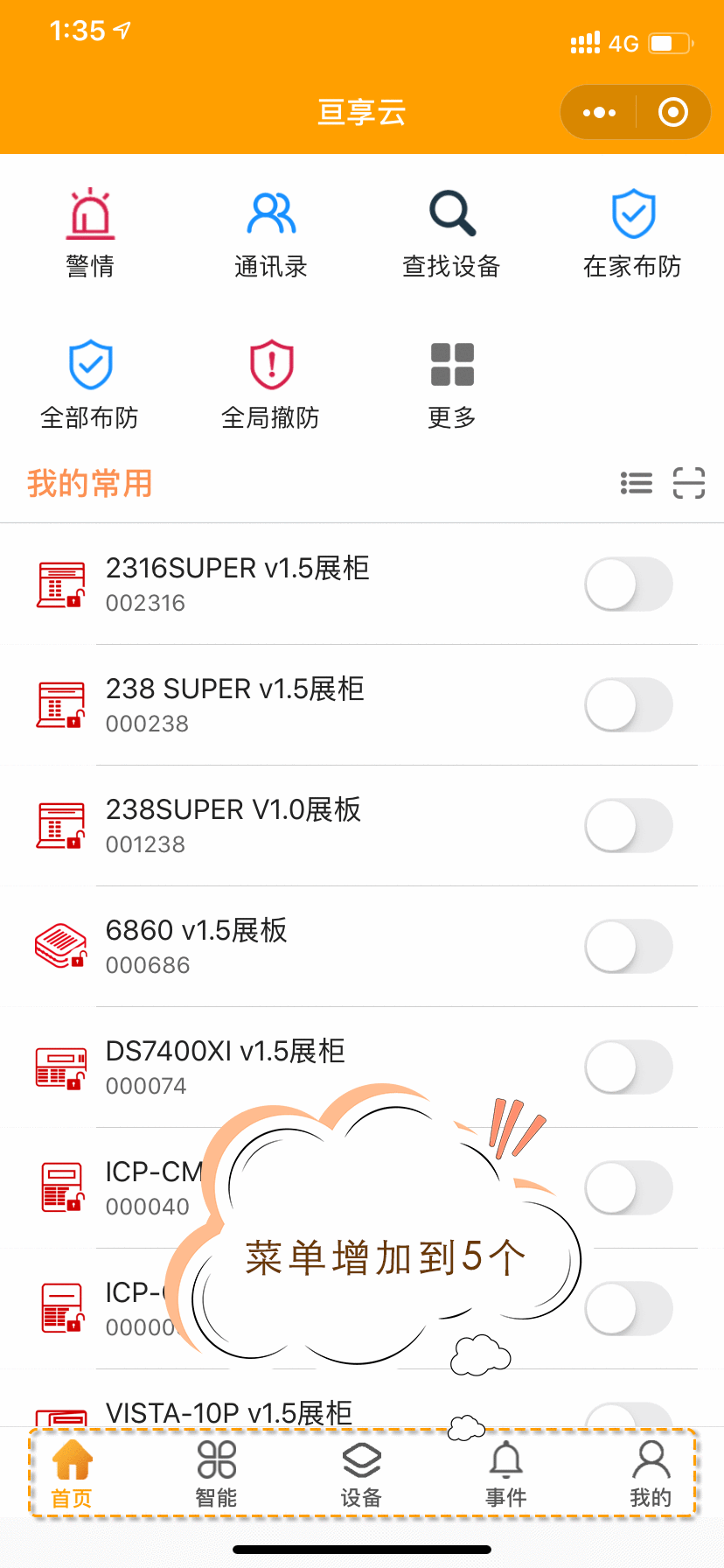The image size is (724, 1568).
Task: Open the 通讯录 contacts icon
Action: tap(271, 227)
